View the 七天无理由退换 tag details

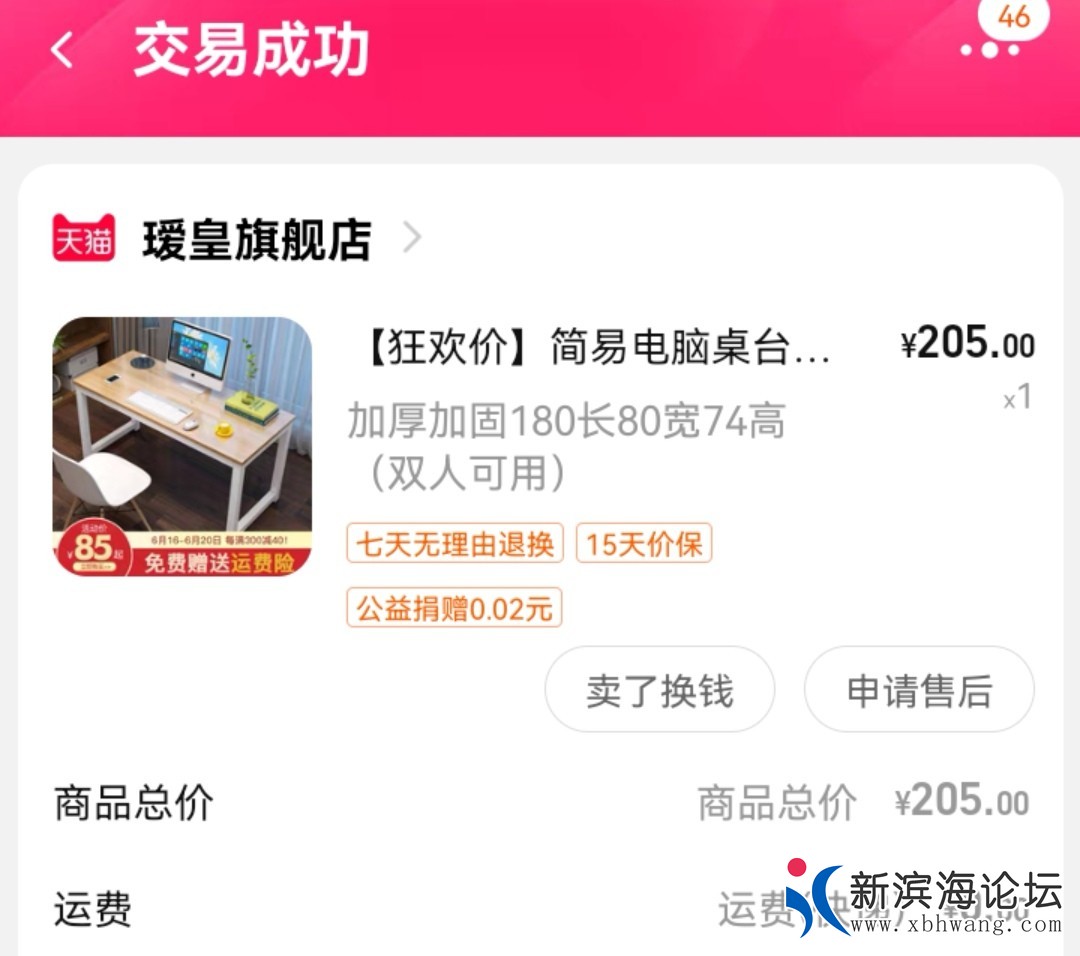pyautogui.click(x=455, y=544)
